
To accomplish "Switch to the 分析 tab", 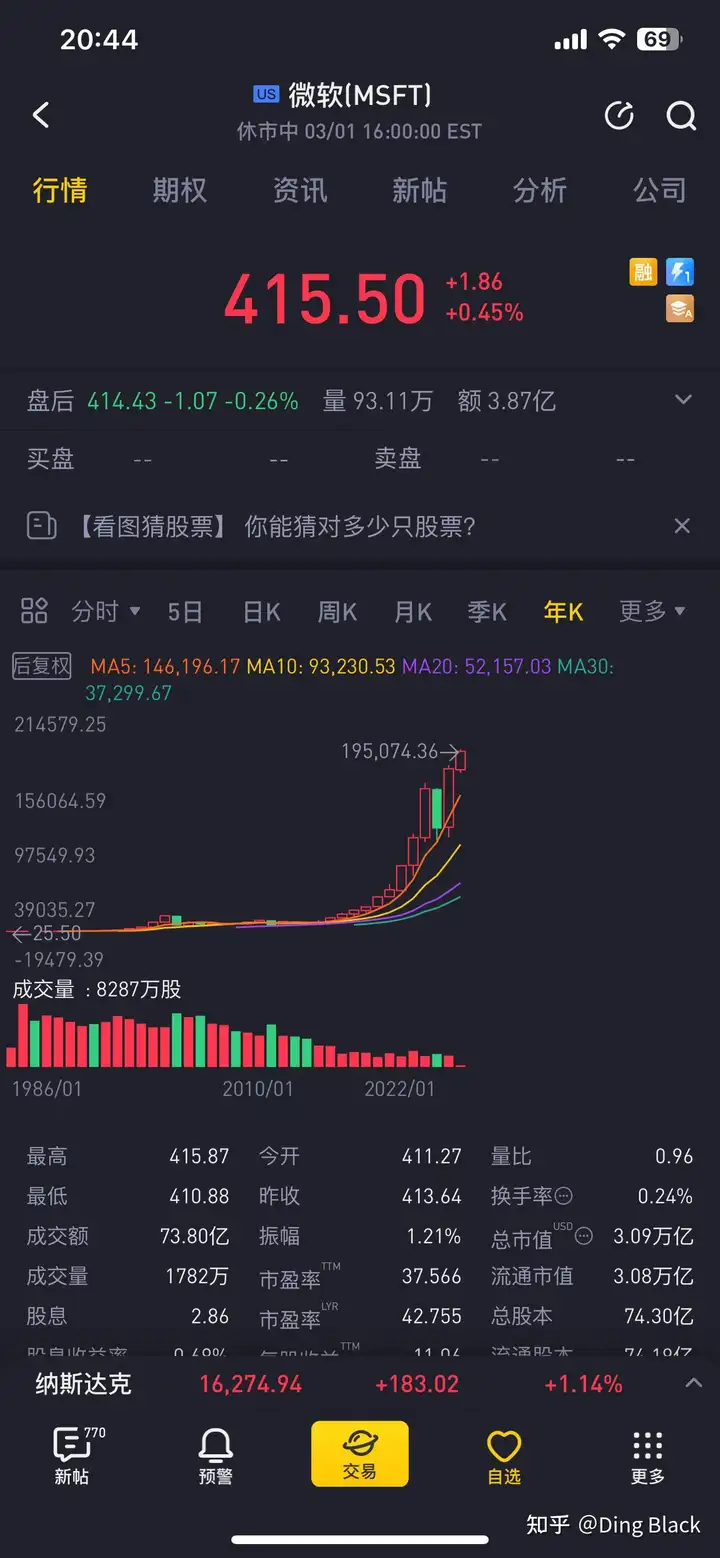I will [x=540, y=190].
